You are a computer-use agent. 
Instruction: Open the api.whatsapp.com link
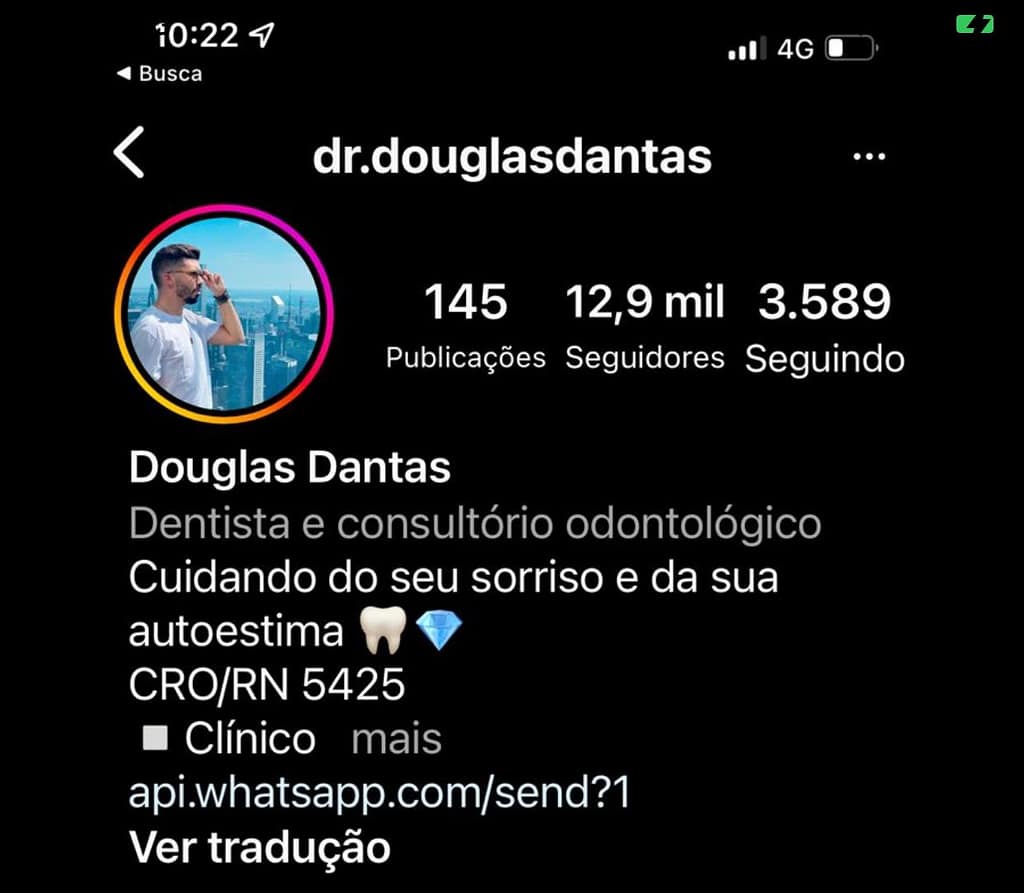pos(380,793)
